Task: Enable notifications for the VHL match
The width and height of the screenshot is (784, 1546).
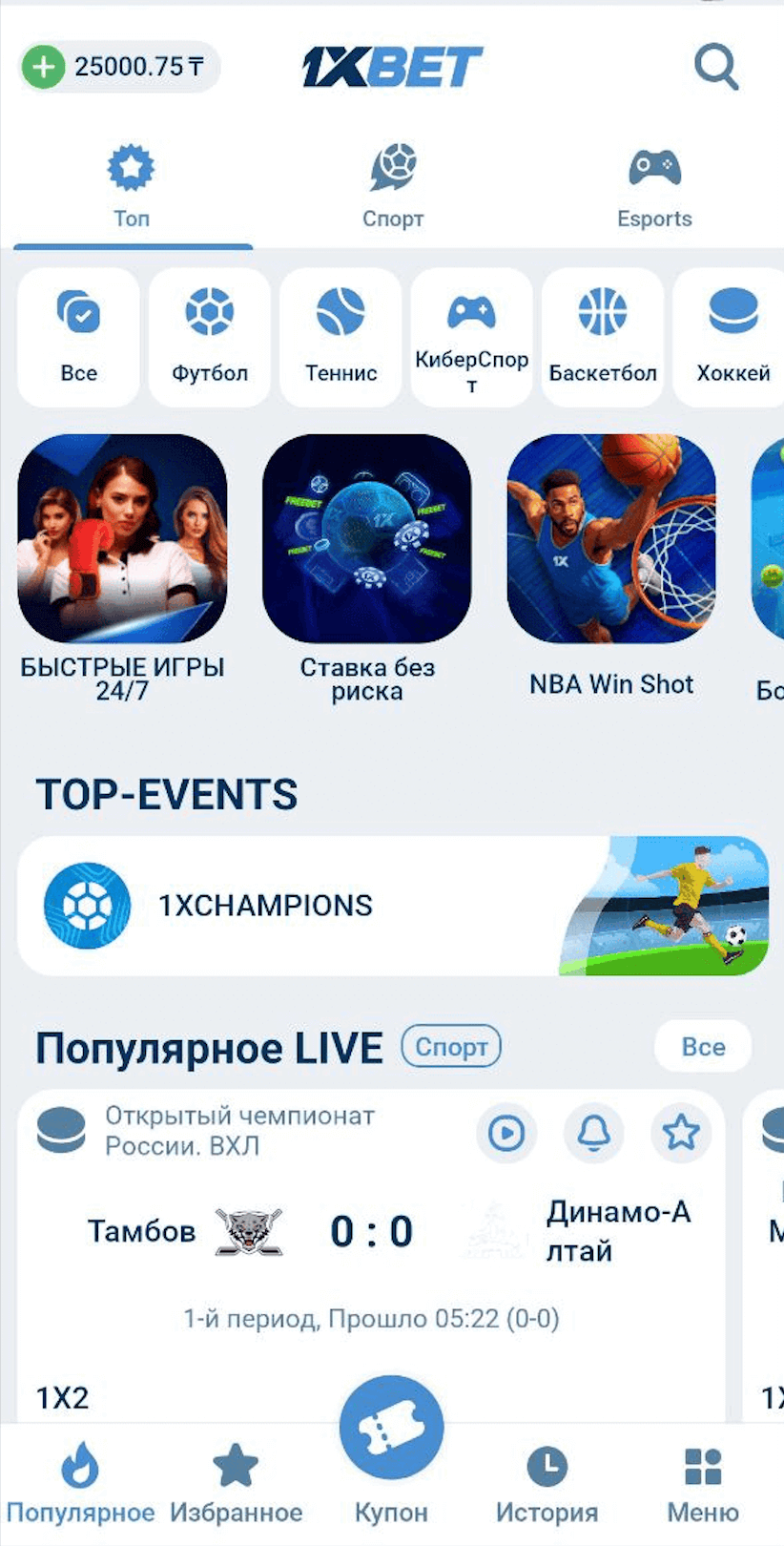Action: click(x=594, y=1134)
